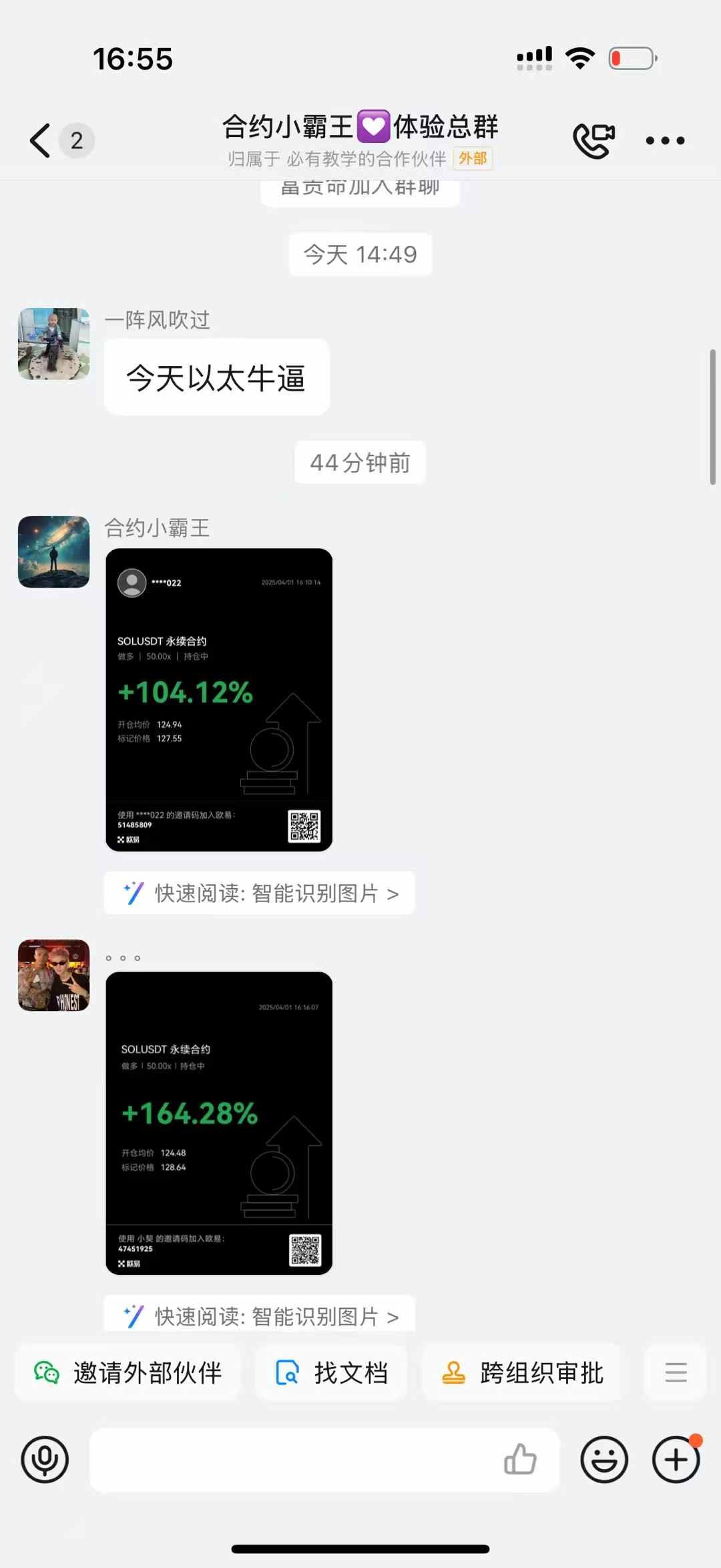This screenshot has height=1568, width=721.
Task: Send a thumbs-up in the chat
Action: coord(520,1460)
